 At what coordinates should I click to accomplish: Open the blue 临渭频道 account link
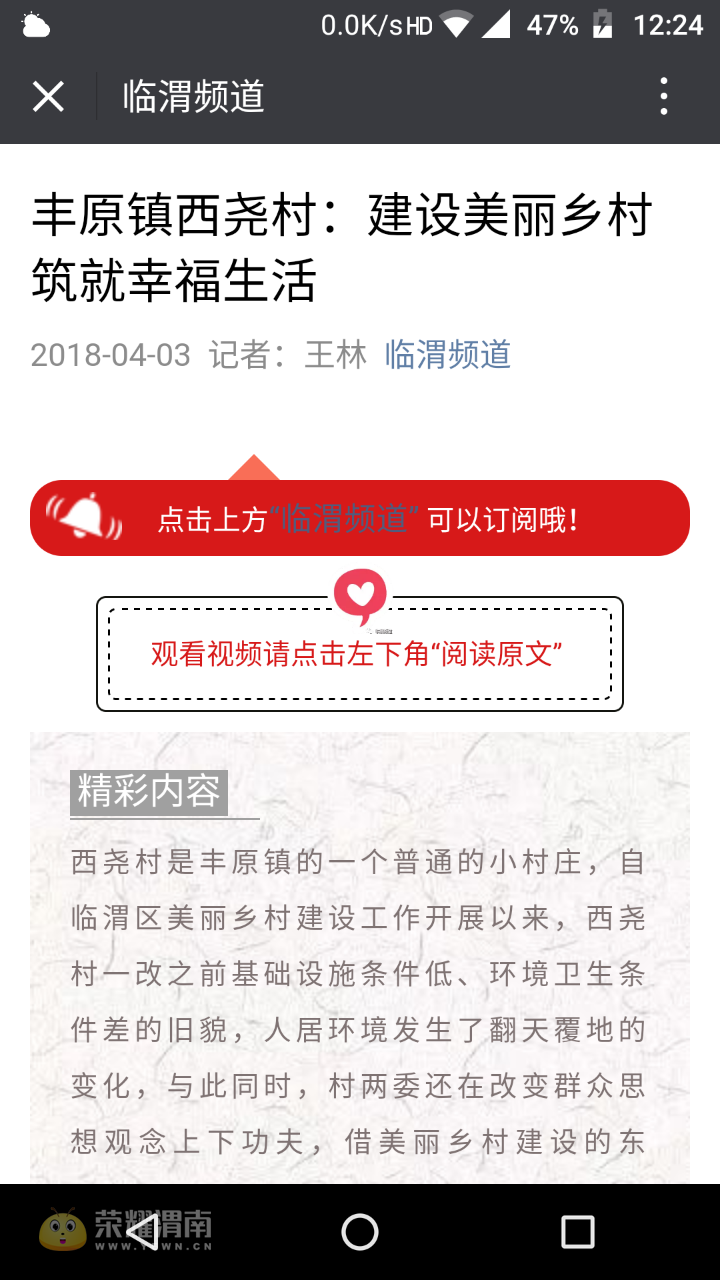tap(448, 355)
